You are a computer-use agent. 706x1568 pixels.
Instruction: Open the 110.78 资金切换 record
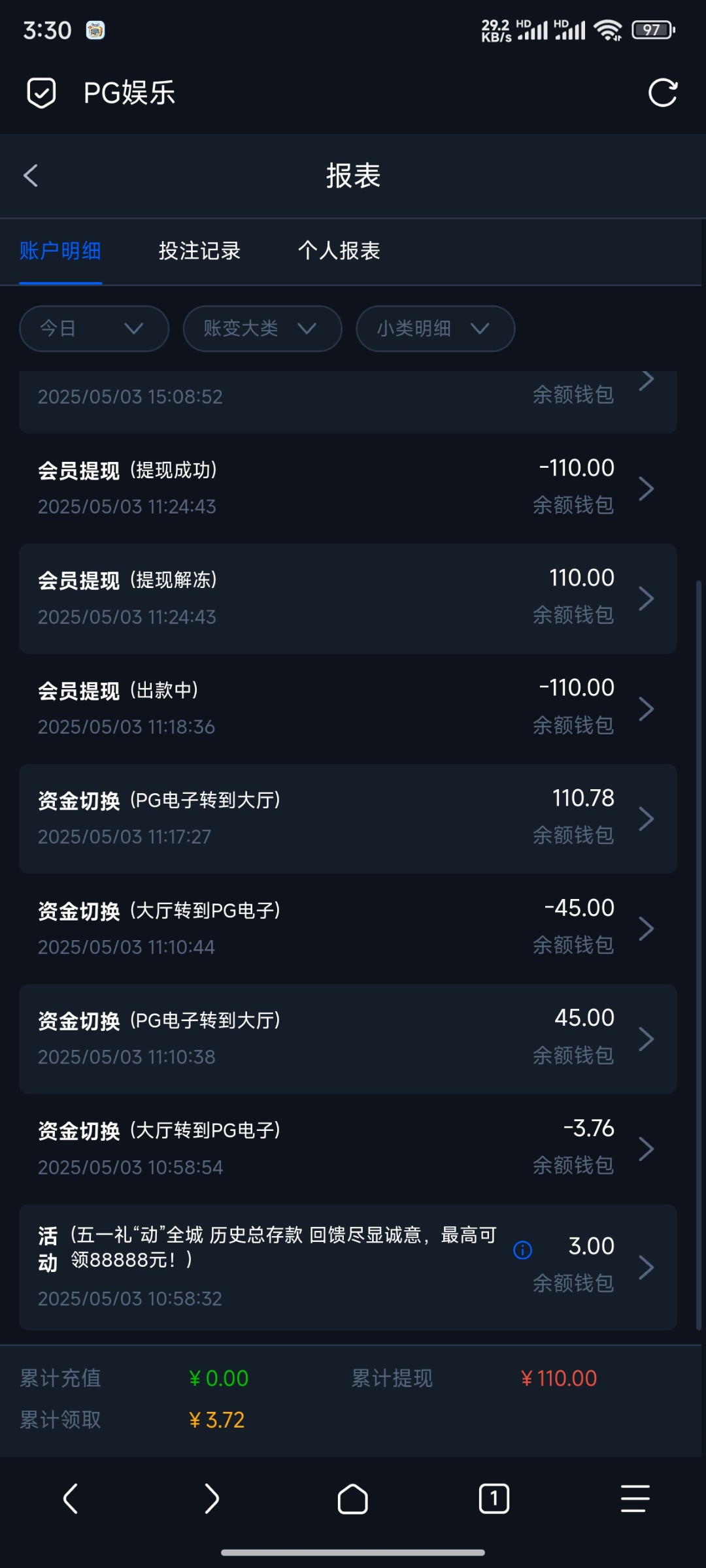pyautogui.click(x=348, y=819)
